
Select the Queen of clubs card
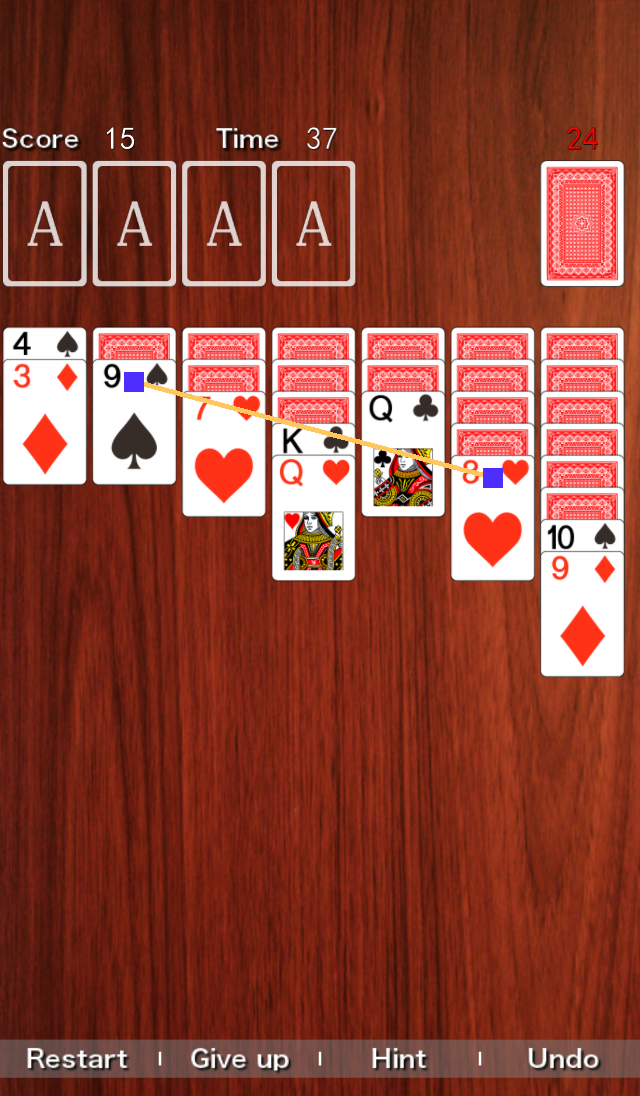[403, 460]
